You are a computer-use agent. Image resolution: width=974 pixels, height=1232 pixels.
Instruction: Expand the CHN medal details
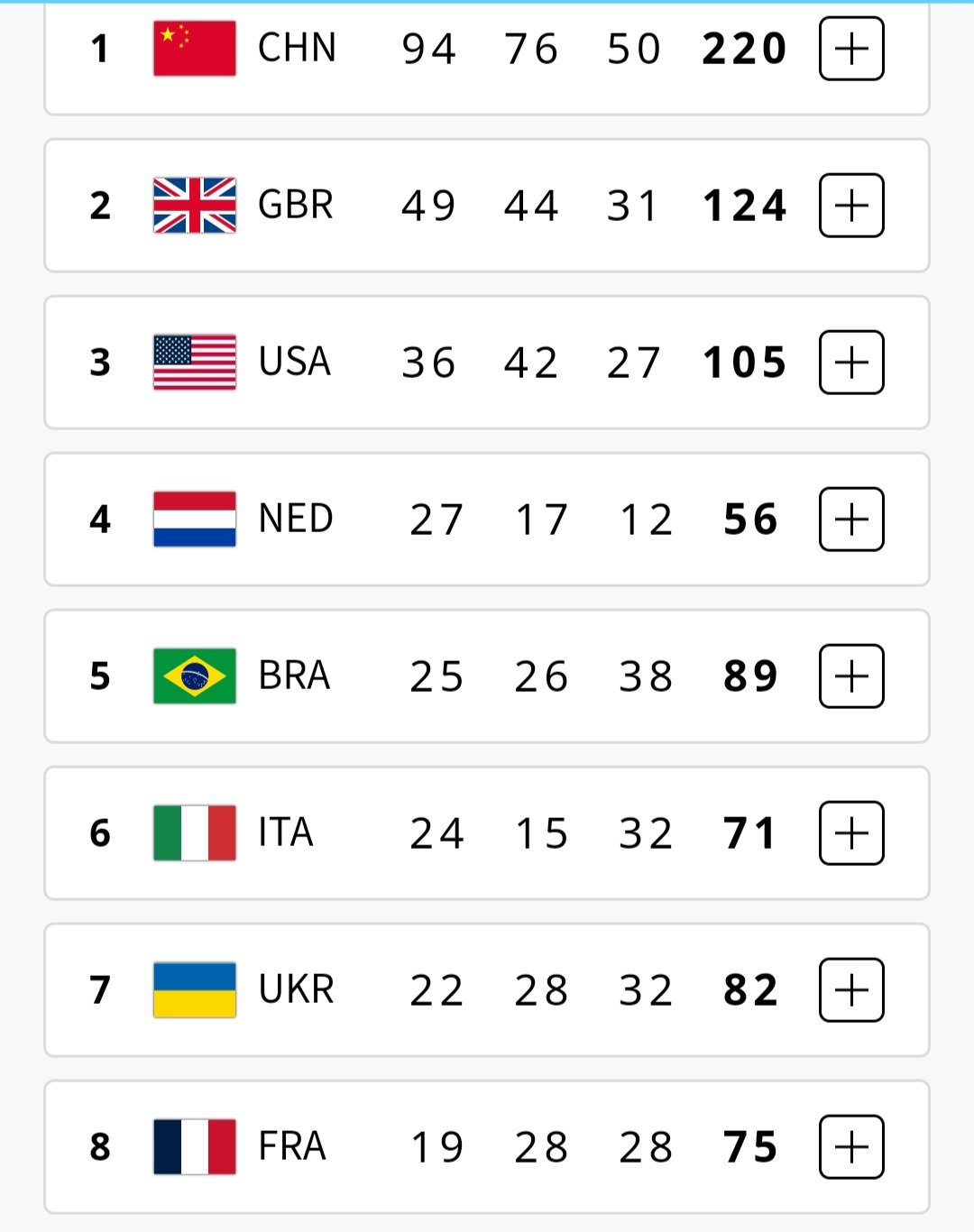click(x=851, y=49)
